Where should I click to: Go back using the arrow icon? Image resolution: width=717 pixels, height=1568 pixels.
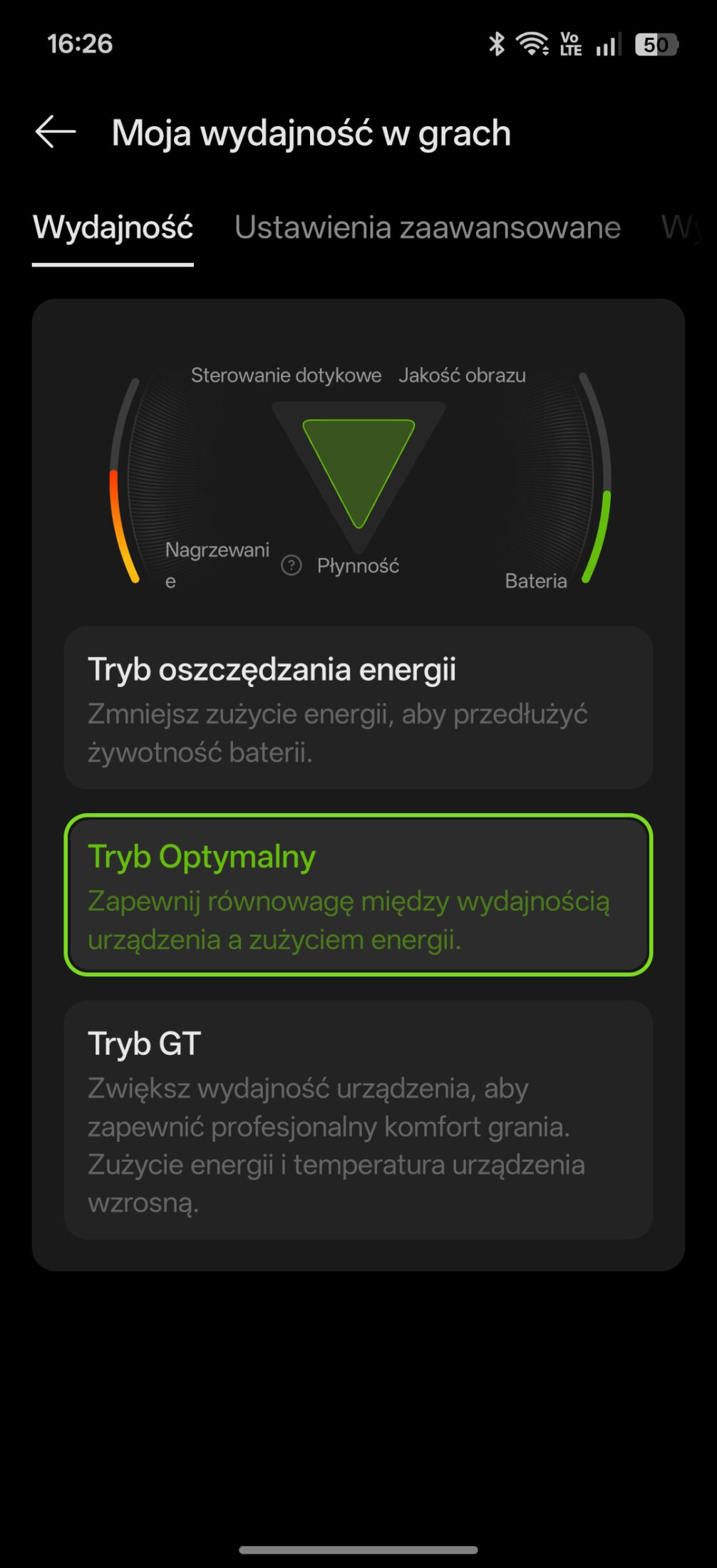(56, 133)
